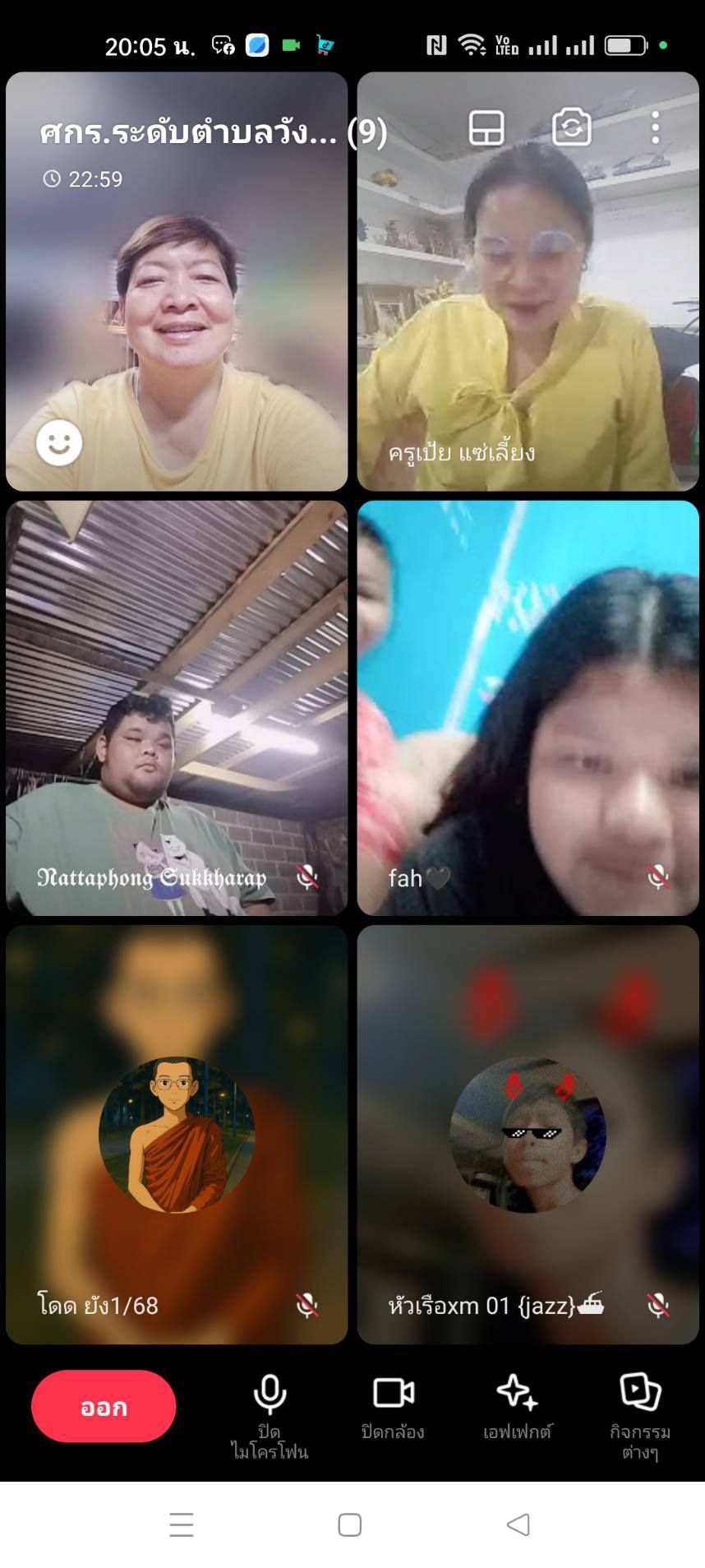Change the video grid layout

[486, 128]
